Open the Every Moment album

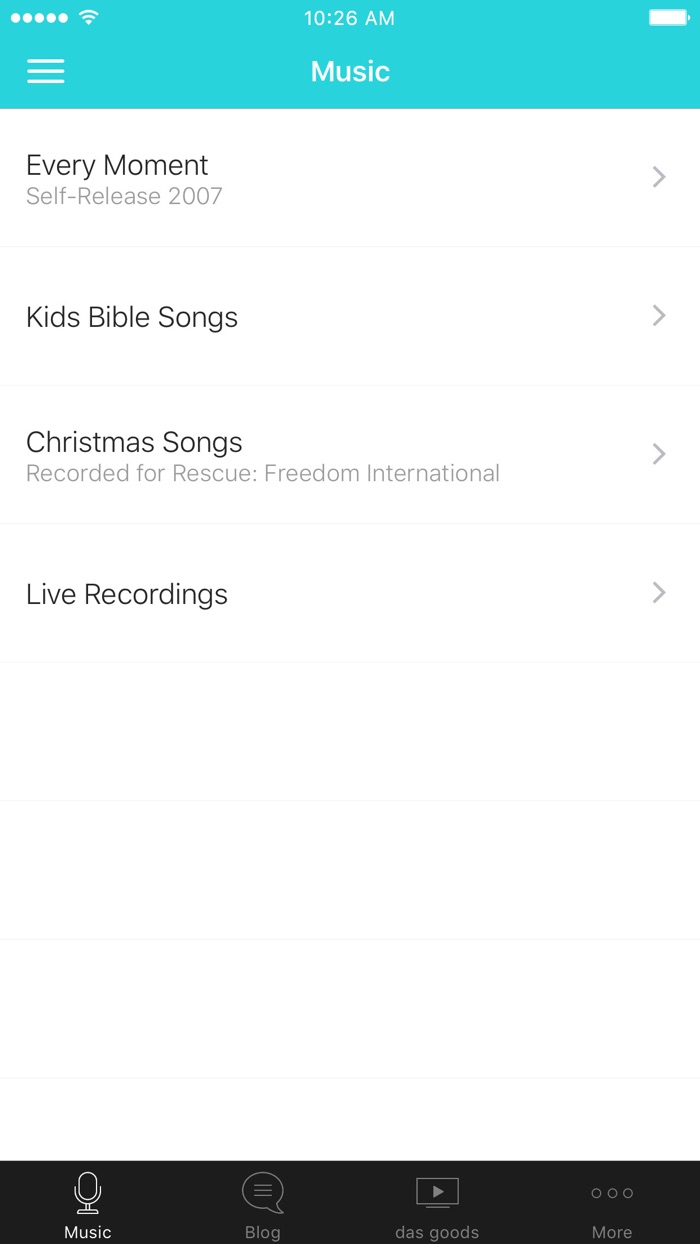point(349,178)
